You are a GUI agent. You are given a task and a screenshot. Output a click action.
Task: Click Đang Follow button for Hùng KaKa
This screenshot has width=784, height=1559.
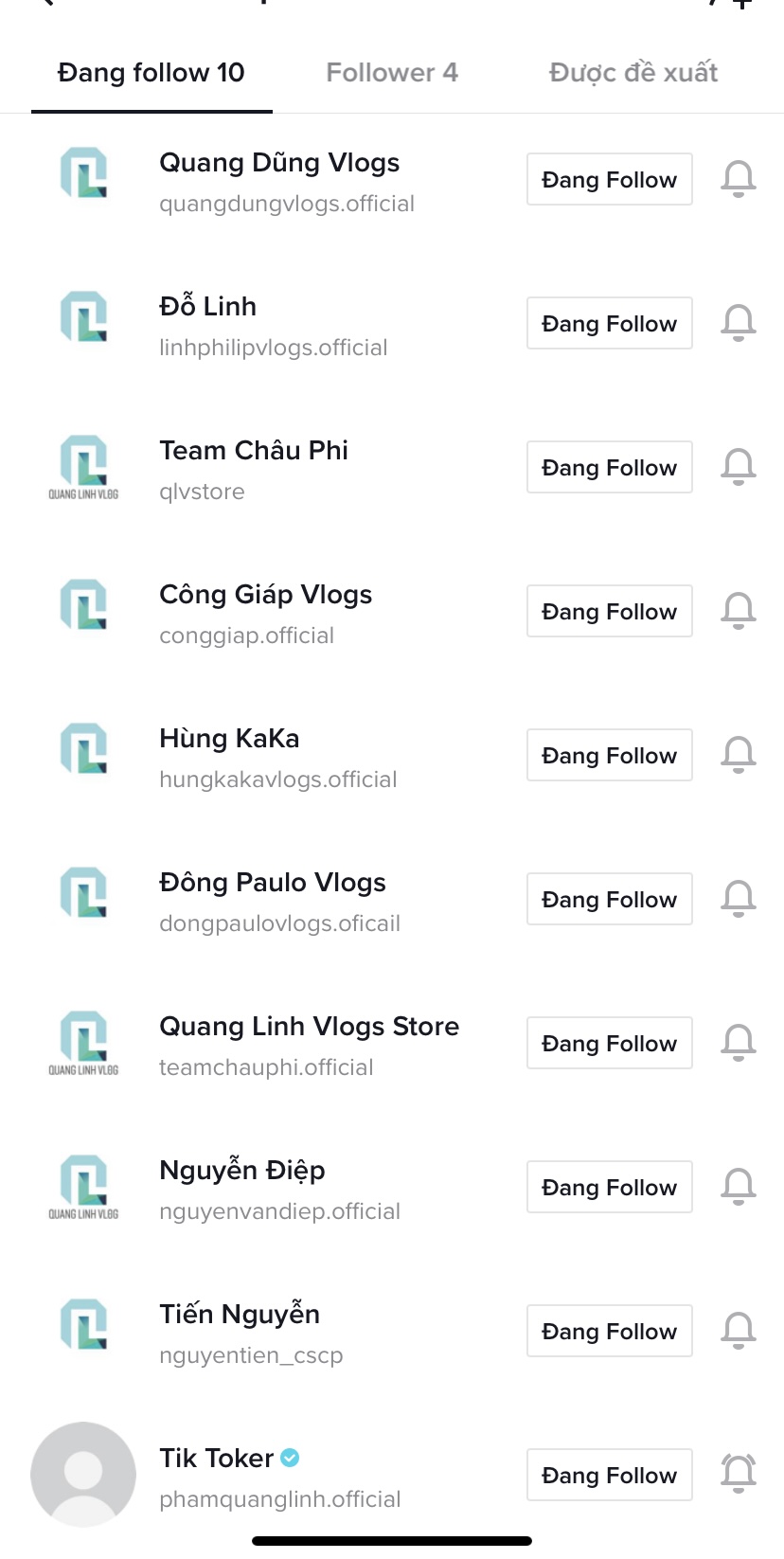[x=609, y=755]
